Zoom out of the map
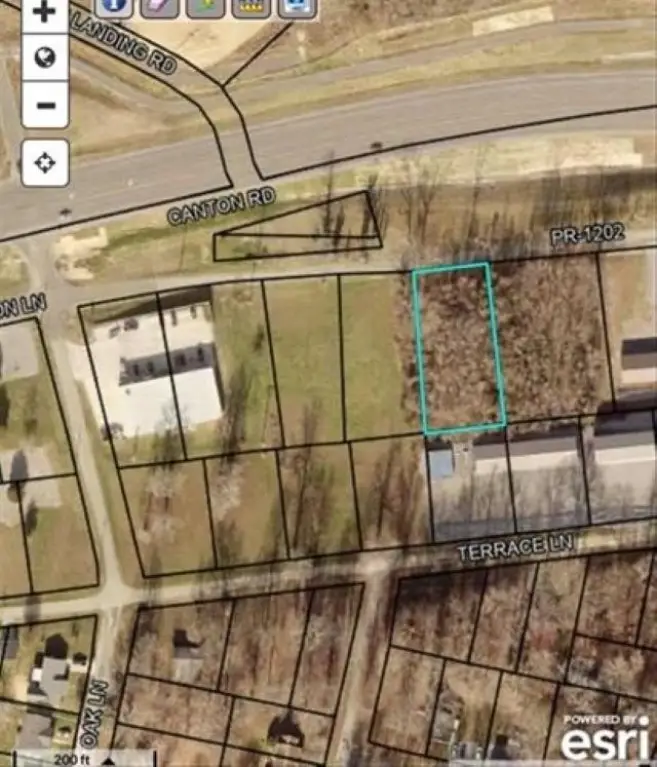This screenshot has height=767, width=657. [x=45, y=104]
